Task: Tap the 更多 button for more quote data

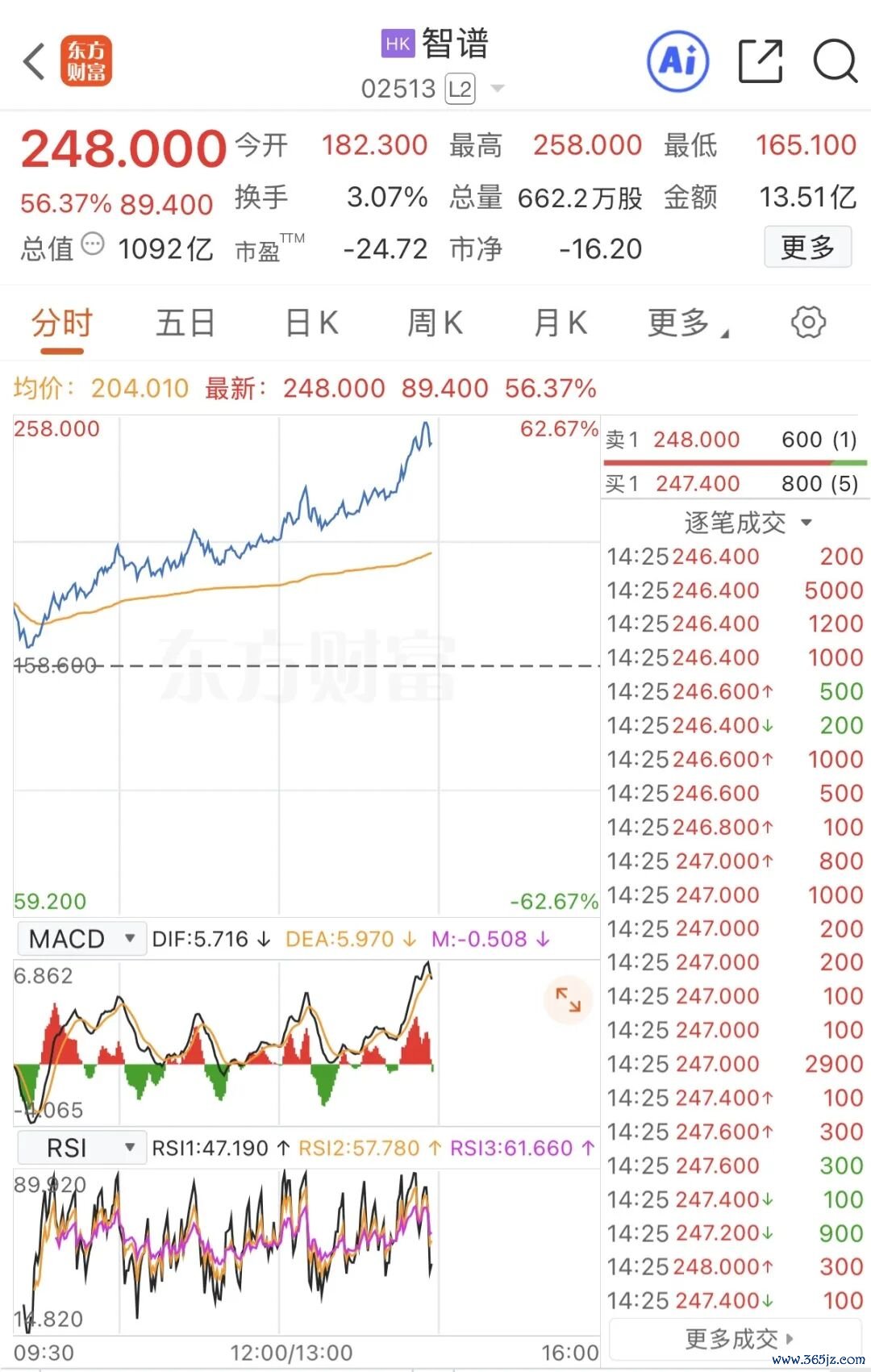Action: (x=808, y=248)
